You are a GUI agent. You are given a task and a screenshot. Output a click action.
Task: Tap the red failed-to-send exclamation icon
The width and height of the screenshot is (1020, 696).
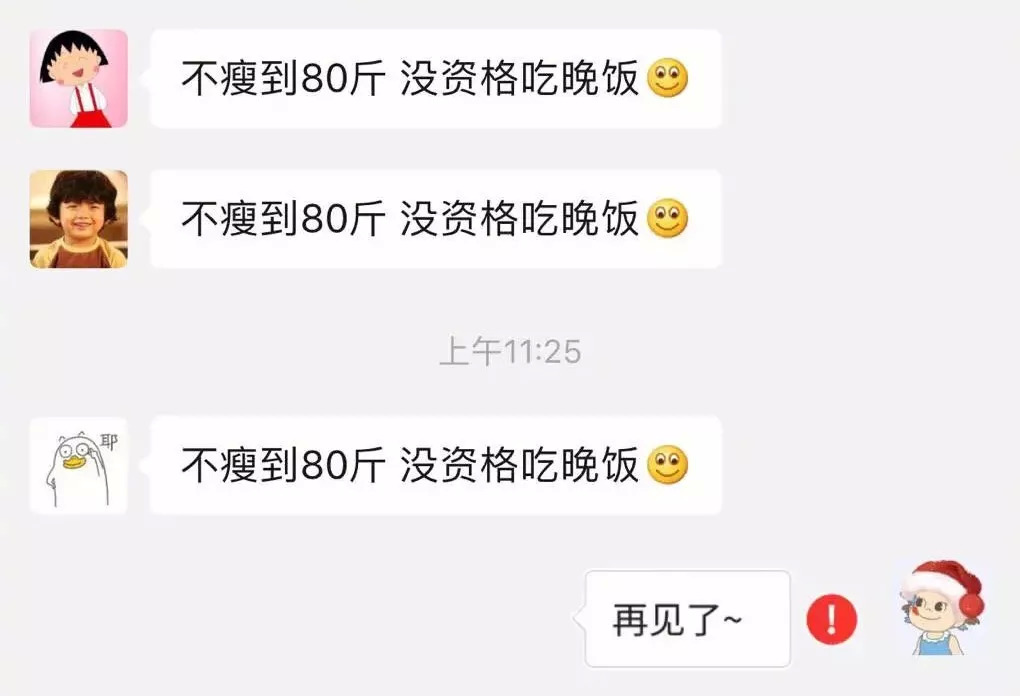(832, 619)
